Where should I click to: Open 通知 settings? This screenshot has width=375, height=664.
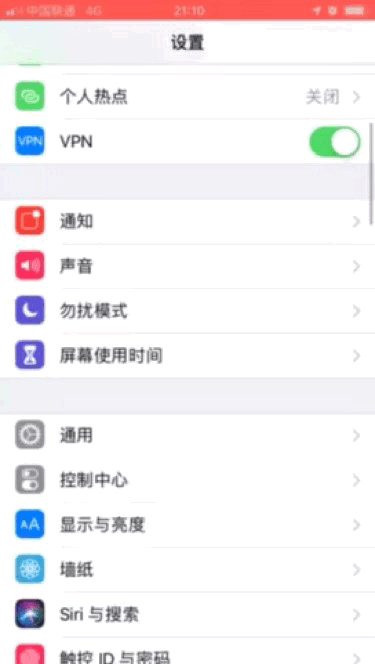tap(188, 221)
